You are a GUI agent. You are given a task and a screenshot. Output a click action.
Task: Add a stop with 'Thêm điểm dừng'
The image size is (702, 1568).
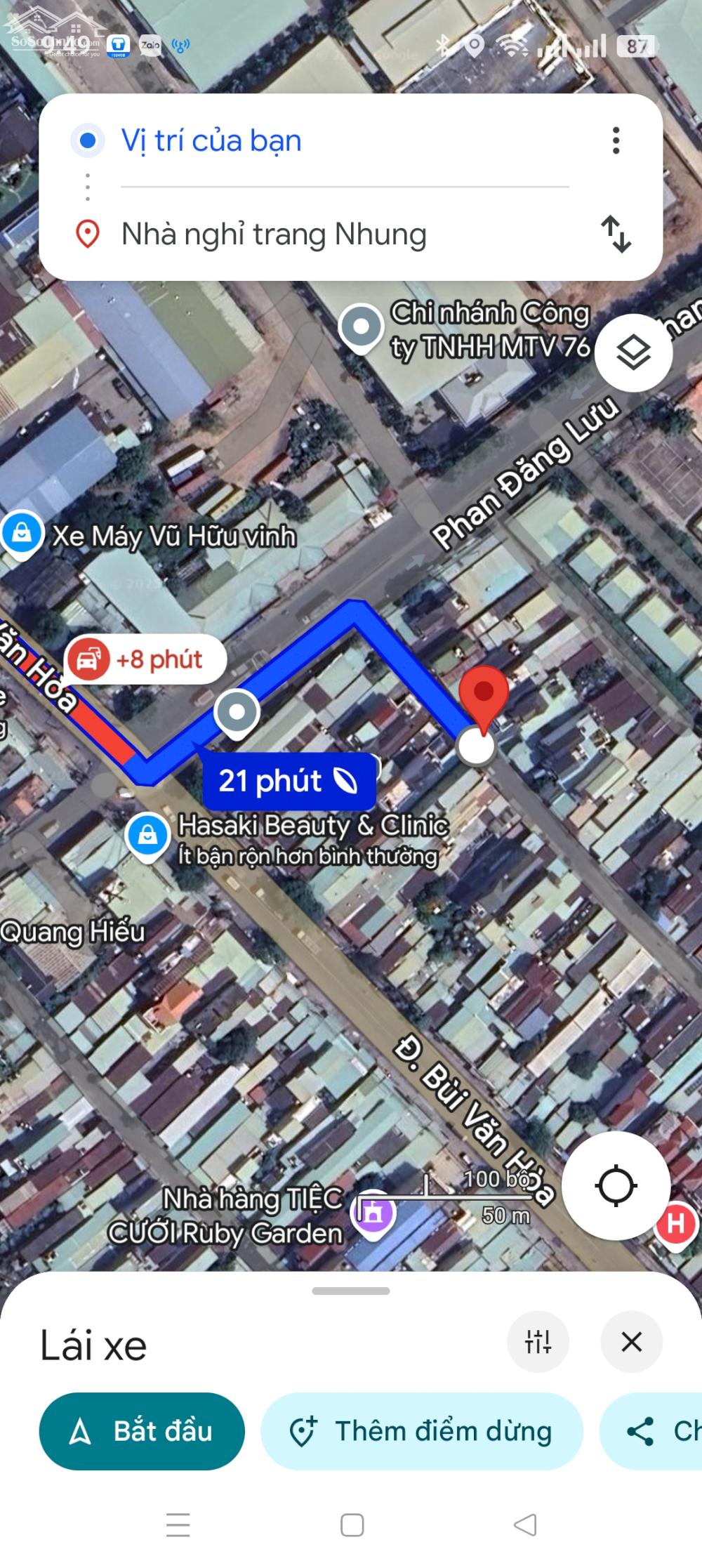422,1431
